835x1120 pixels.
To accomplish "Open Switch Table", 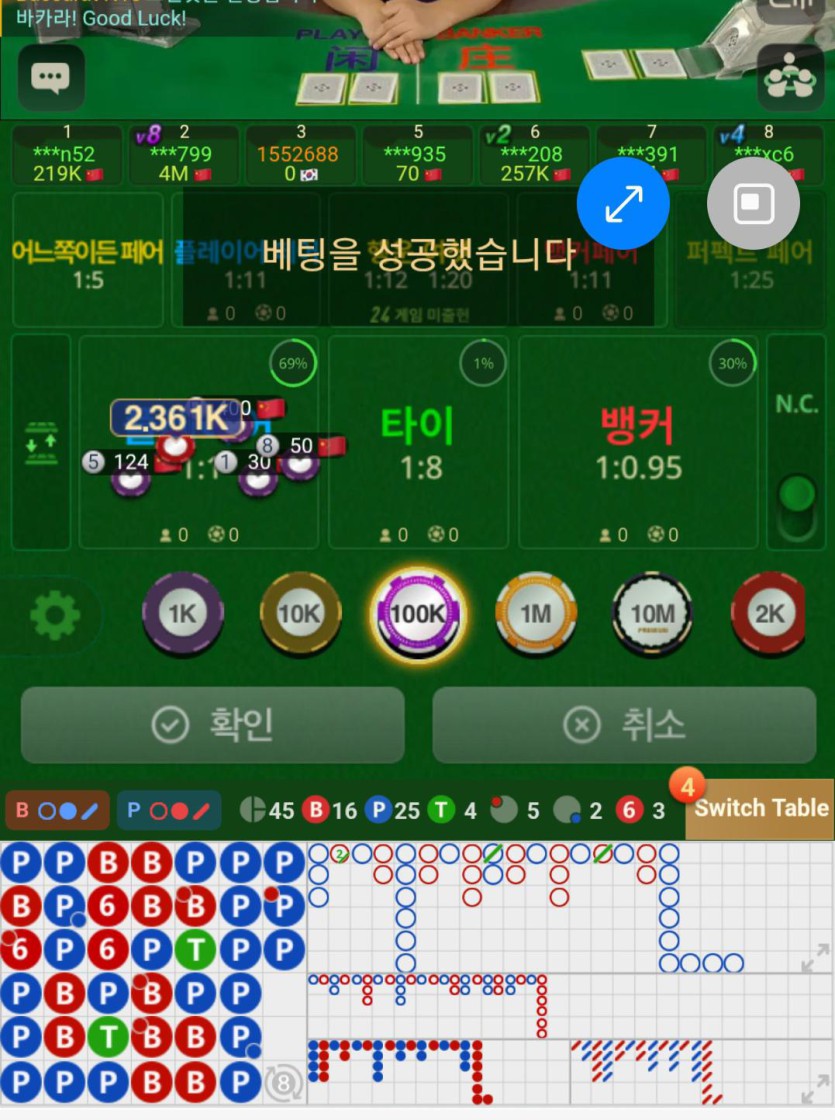I will [x=760, y=808].
